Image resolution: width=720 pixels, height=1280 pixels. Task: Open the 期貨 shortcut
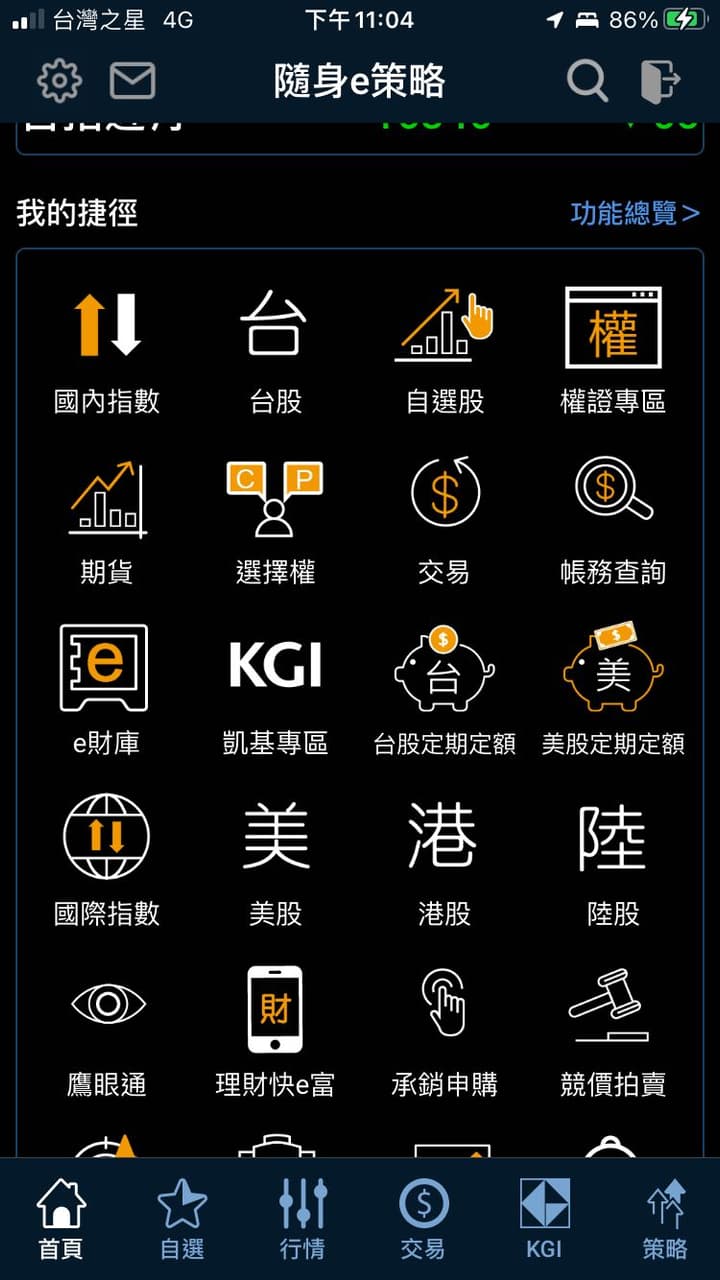pyautogui.click(x=107, y=522)
